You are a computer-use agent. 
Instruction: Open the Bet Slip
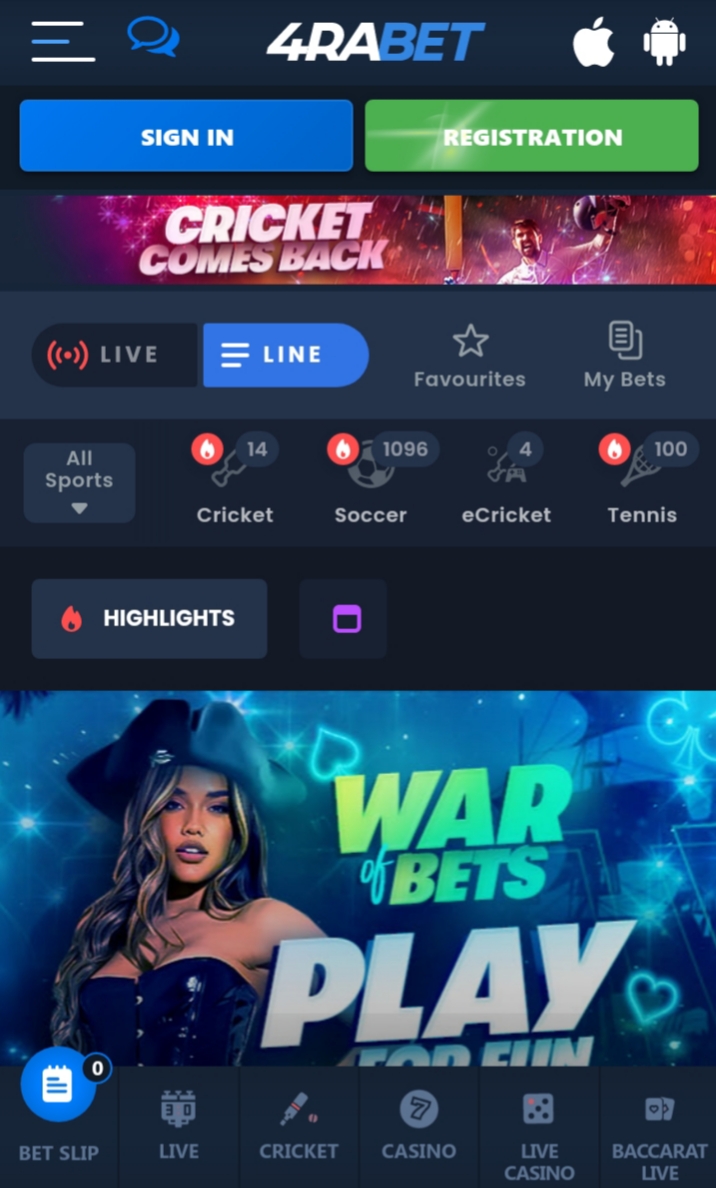(59, 1105)
